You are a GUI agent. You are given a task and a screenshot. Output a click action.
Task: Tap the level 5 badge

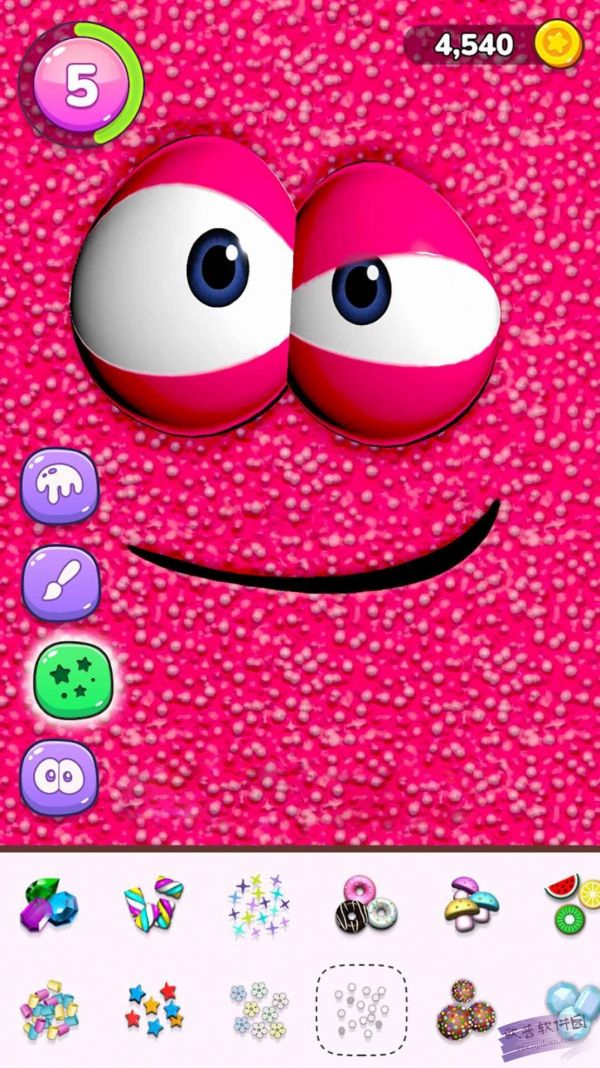click(x=82, y=88)
